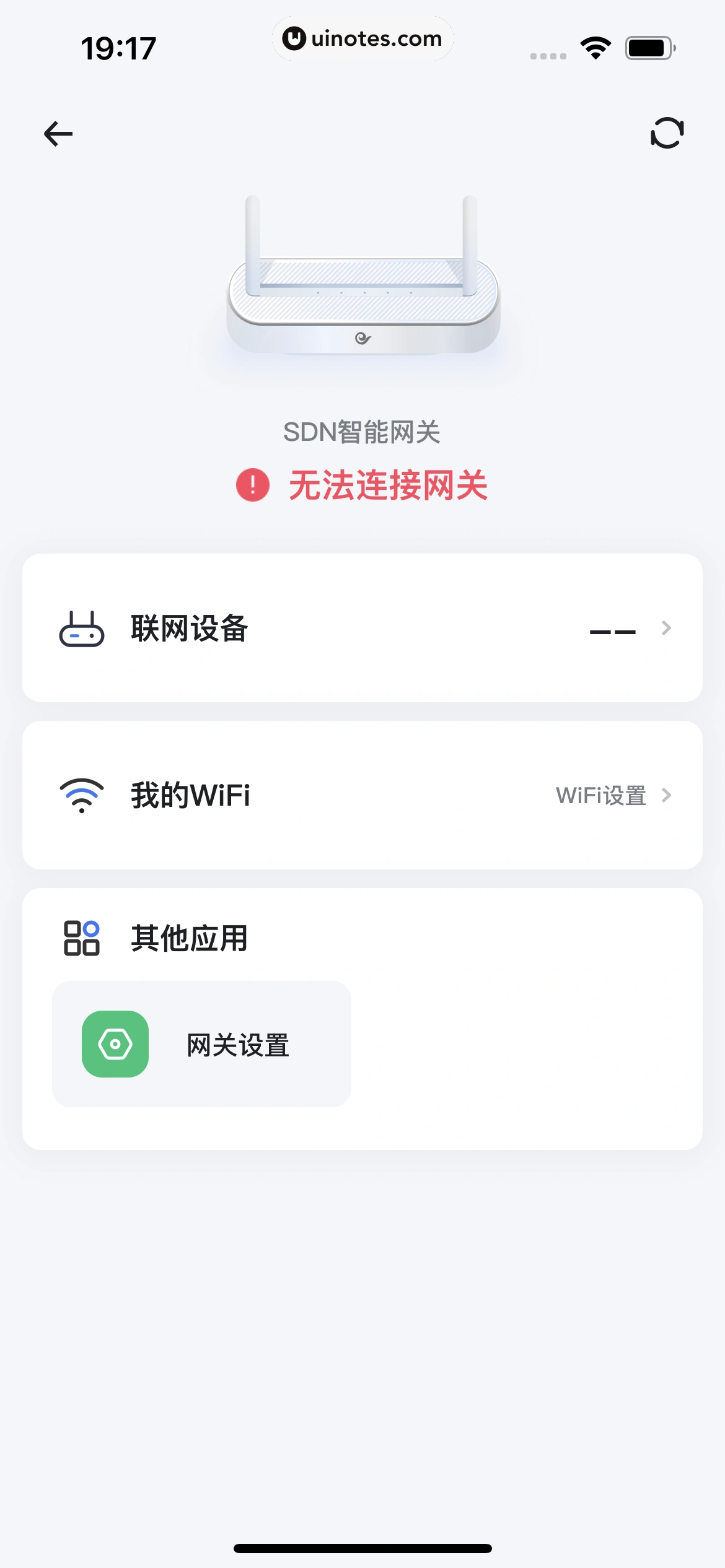Refresh the gateway status
725x1568 pixels.
pos(667,133)
